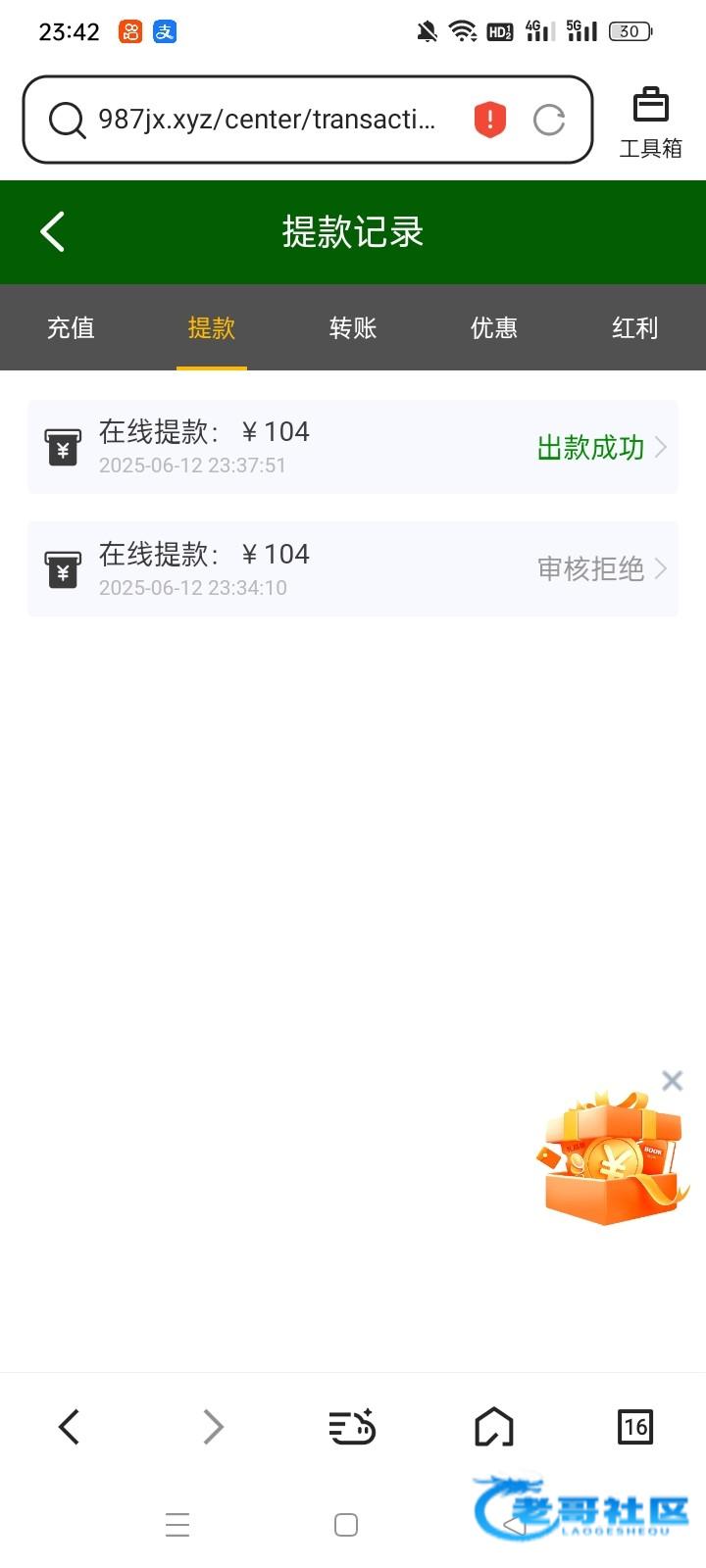Reload the page with the refresh icon
Viewport: 706px width, 1568px height.
(x=549, y=120)
